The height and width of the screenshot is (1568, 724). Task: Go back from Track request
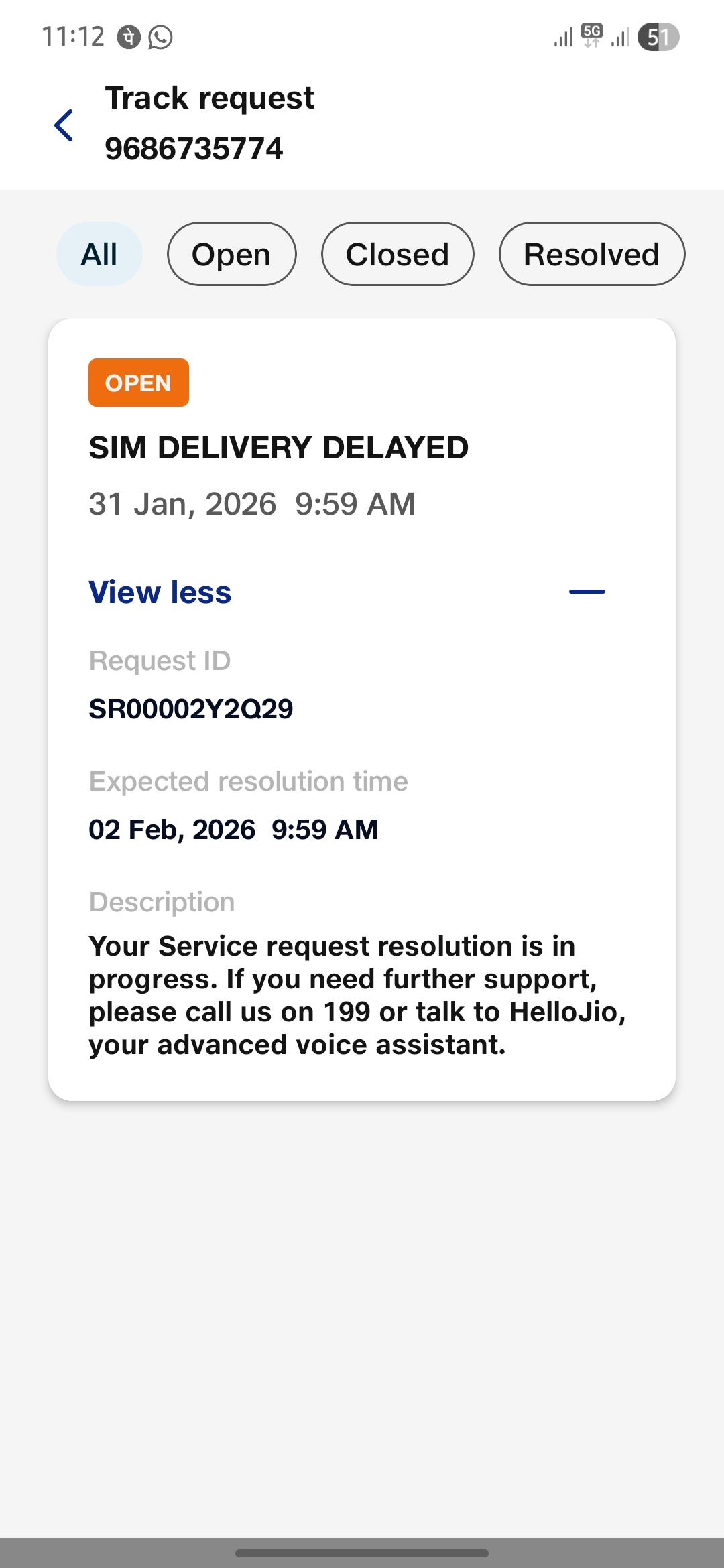pos(64,125)
